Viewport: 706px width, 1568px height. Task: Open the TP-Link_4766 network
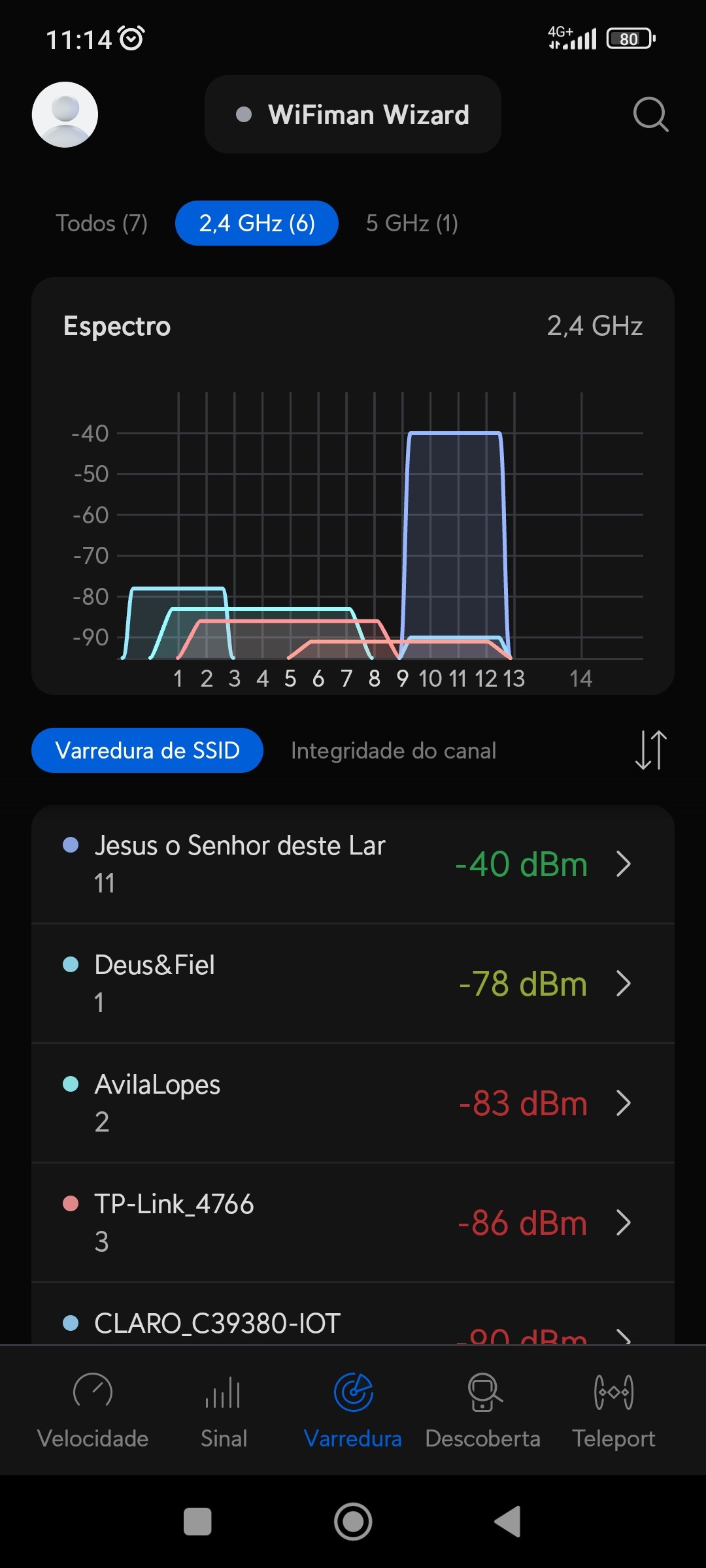(353, 1222)
